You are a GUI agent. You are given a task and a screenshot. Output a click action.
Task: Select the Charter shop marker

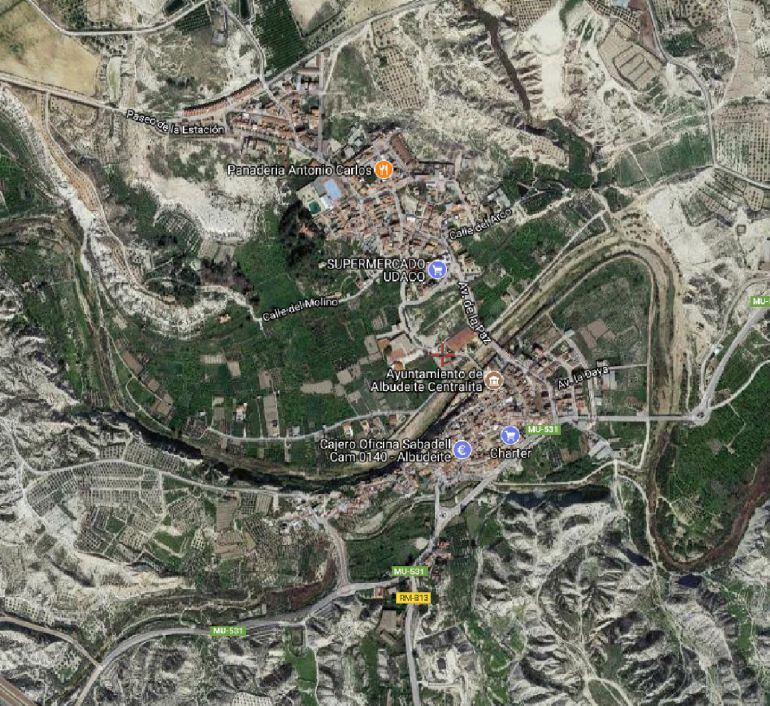pyautogui.click(x=510, y=435)
